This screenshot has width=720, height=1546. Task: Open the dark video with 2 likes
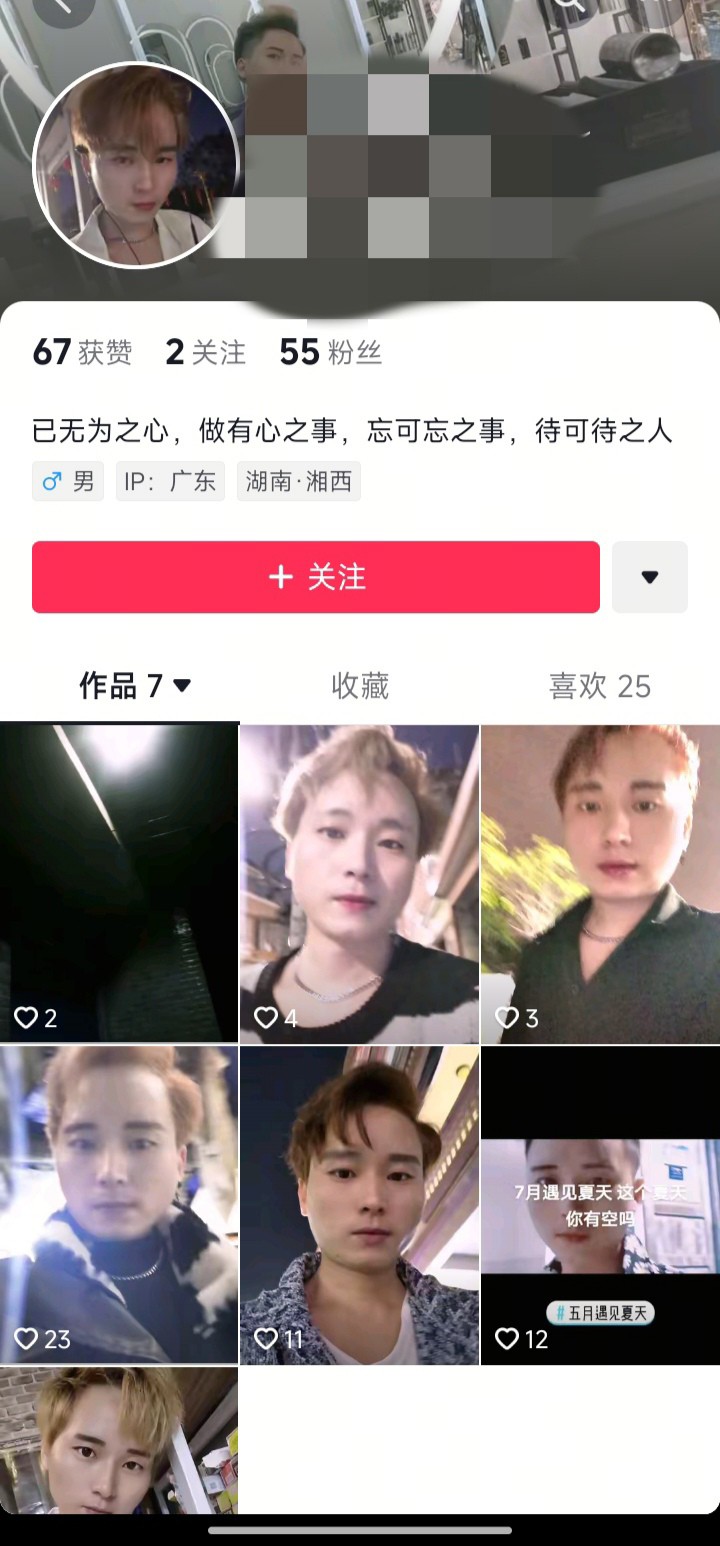click(x=119, y=883)
